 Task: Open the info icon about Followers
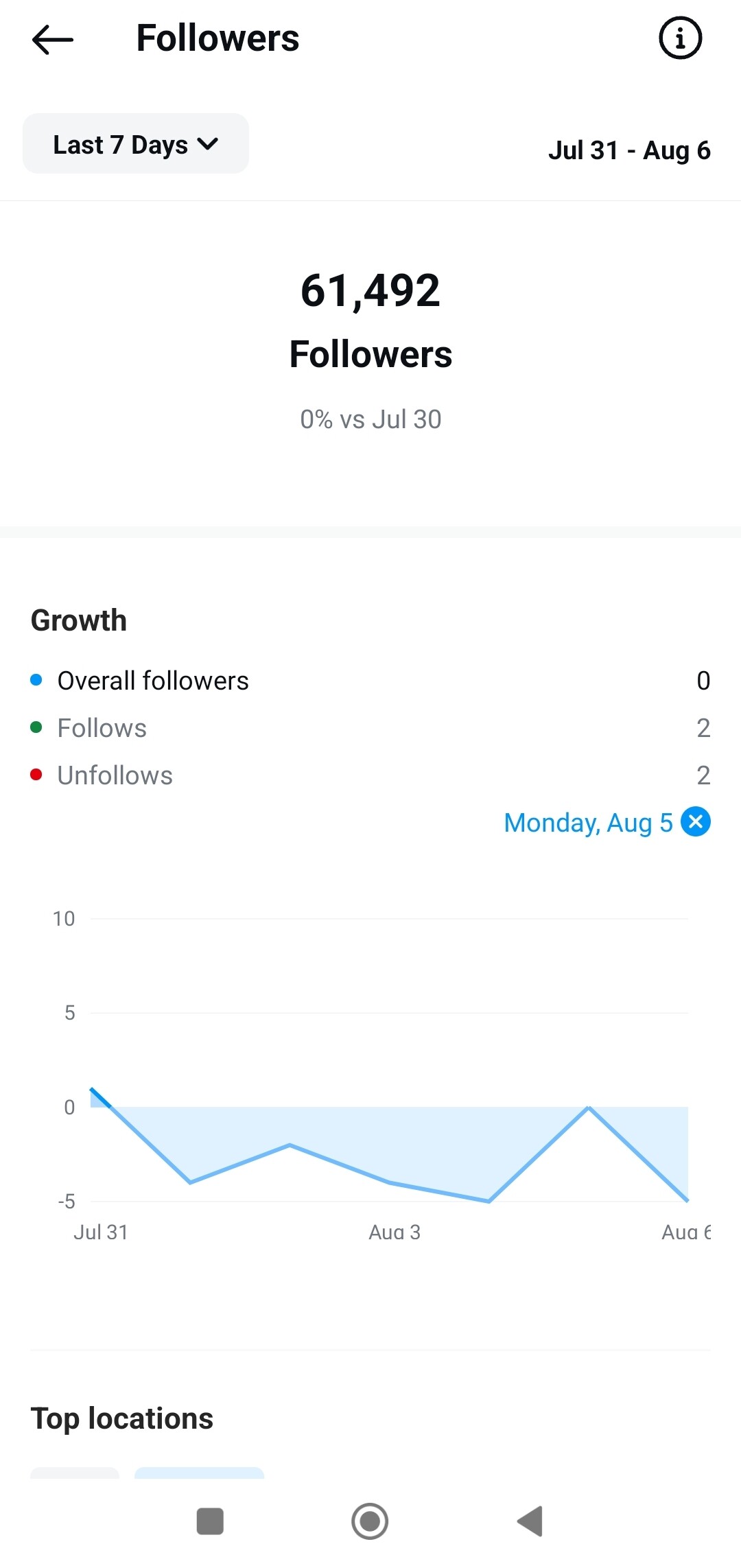click(680, 38)
